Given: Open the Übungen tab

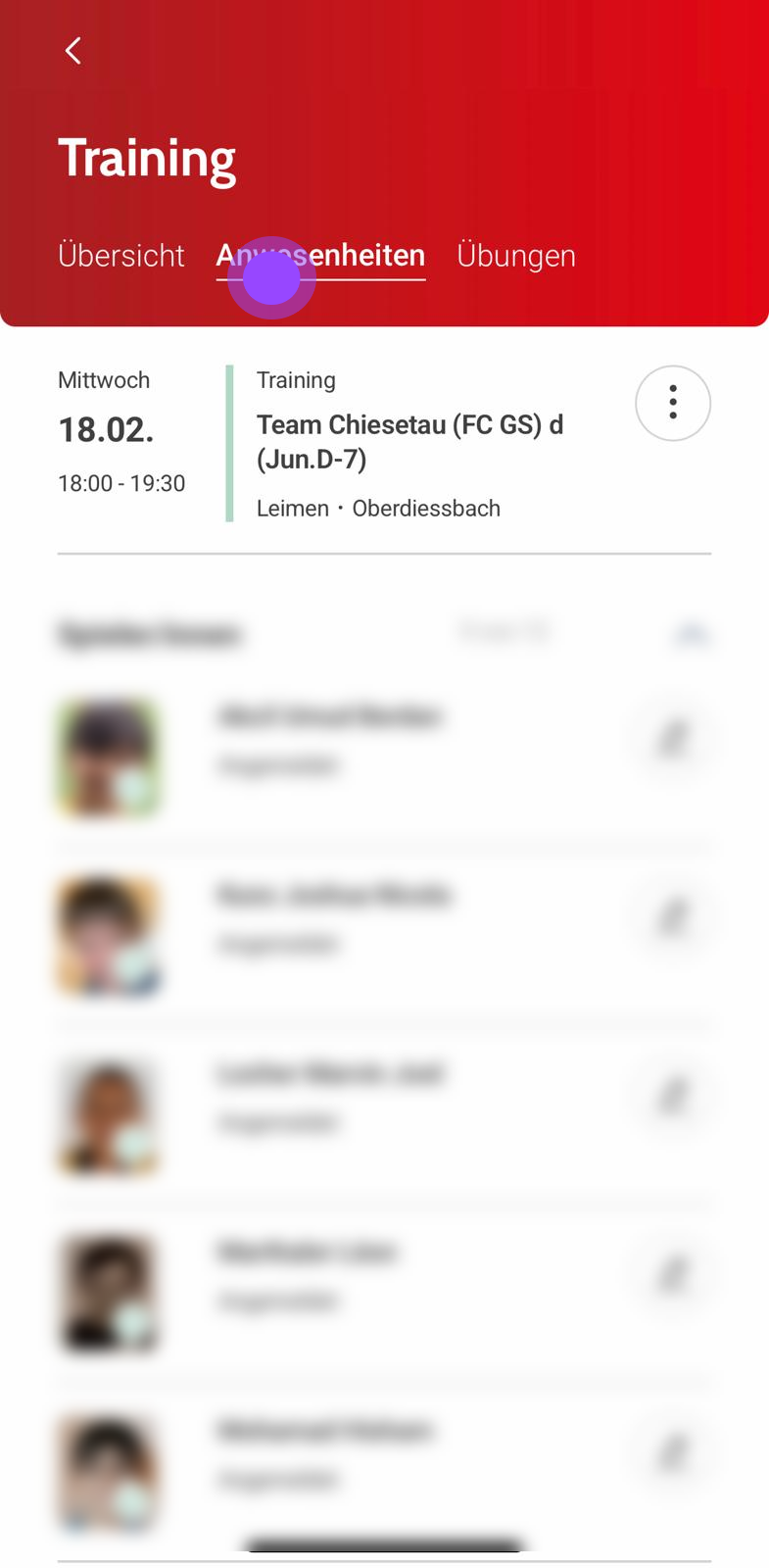Looking at the screenshot, I should (515, 256).
